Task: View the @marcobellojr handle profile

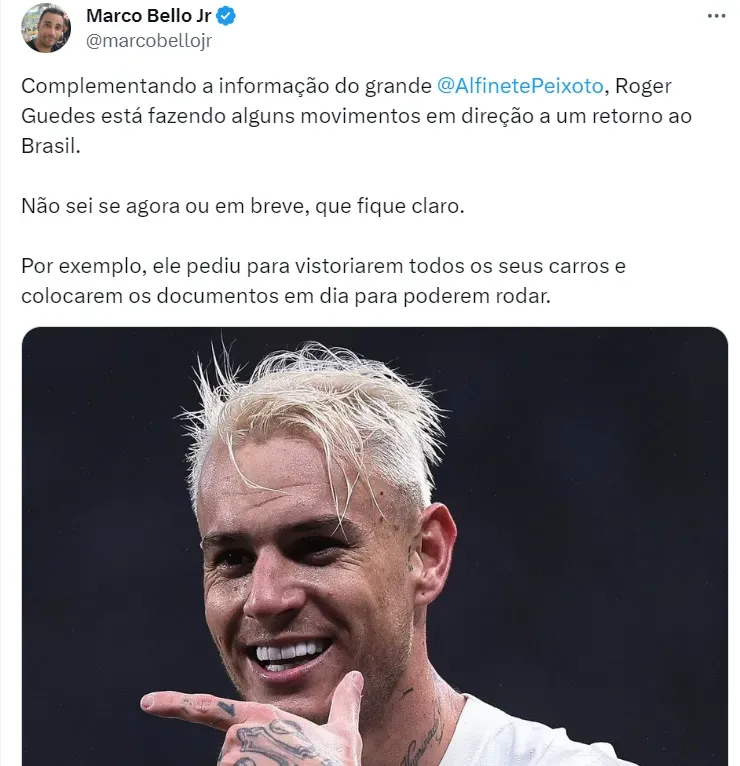Action: point(149,41)
